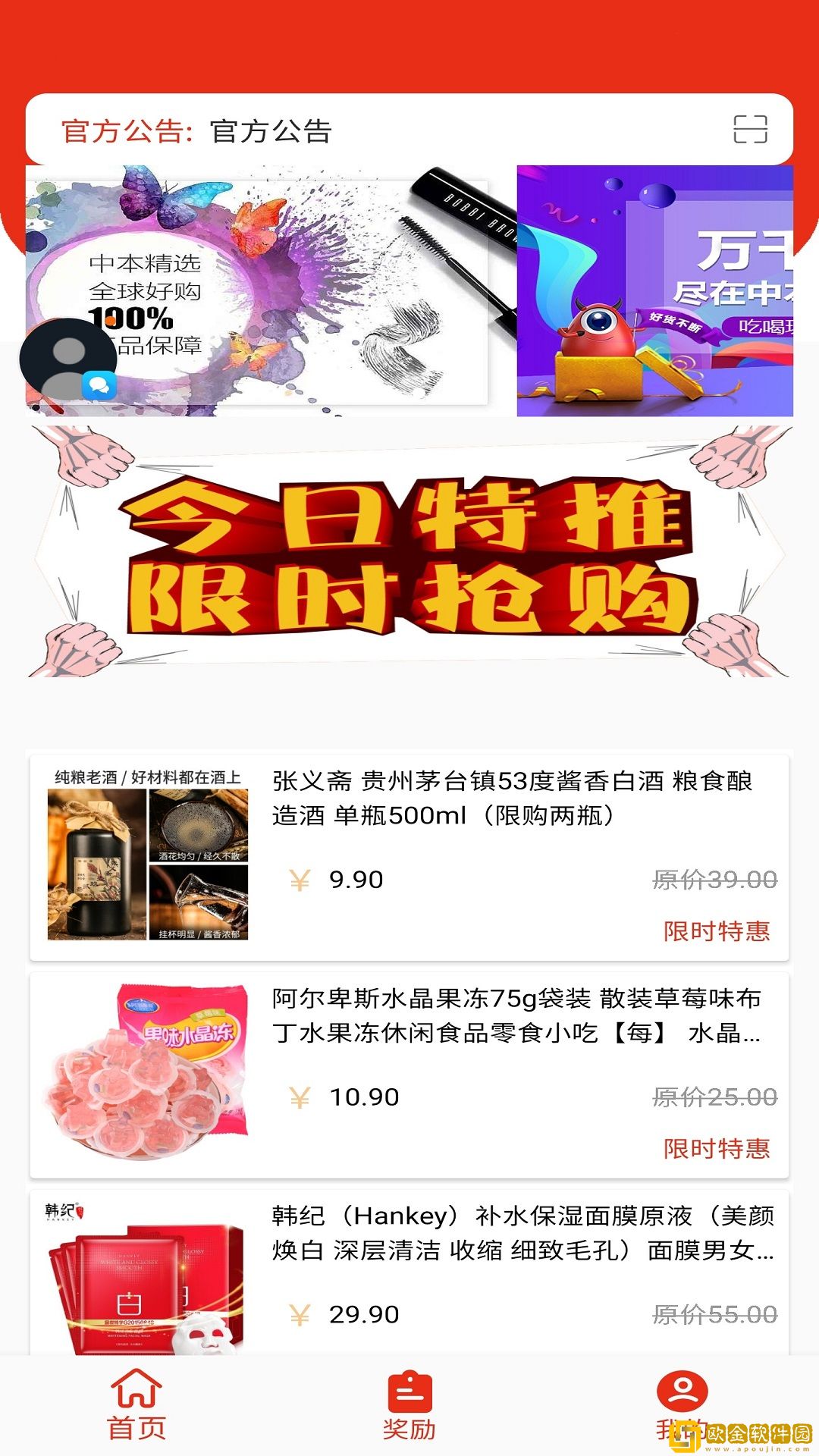Tap the floating customer service chat avatar
The width and height of the screenshot is (819, 1456).
68,361
